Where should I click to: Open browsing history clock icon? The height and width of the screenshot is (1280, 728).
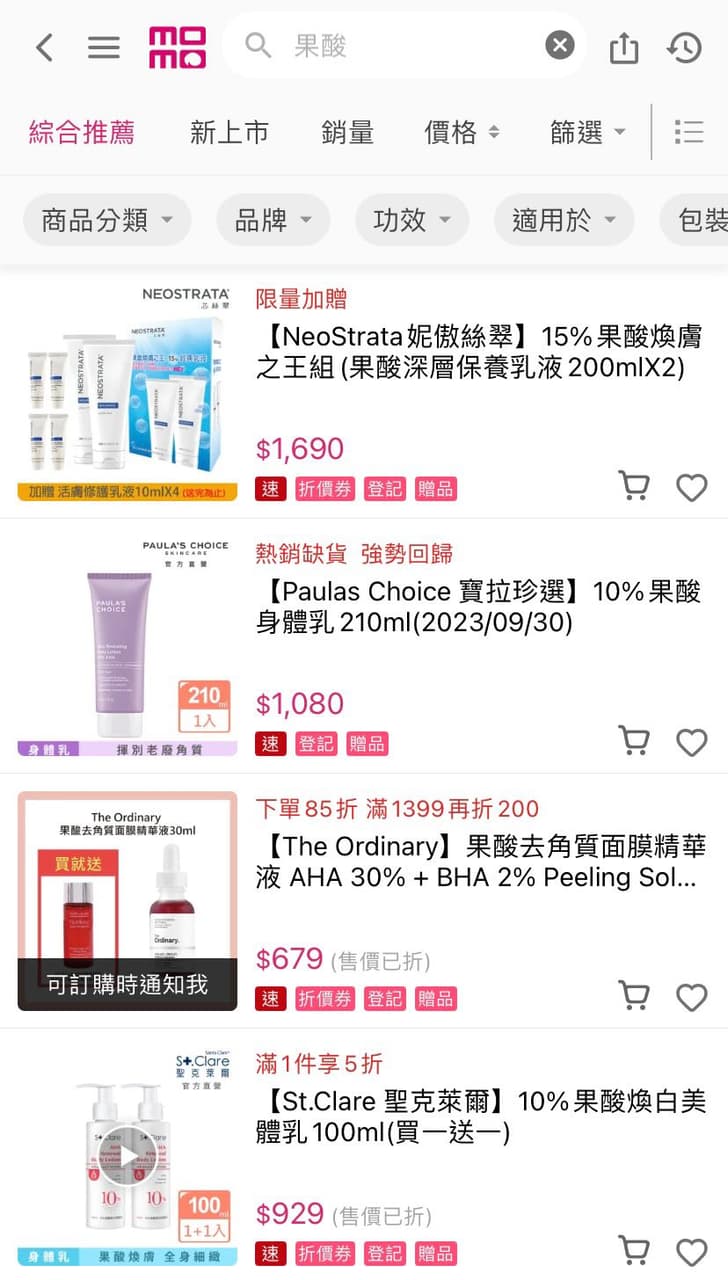pos(685,46)
